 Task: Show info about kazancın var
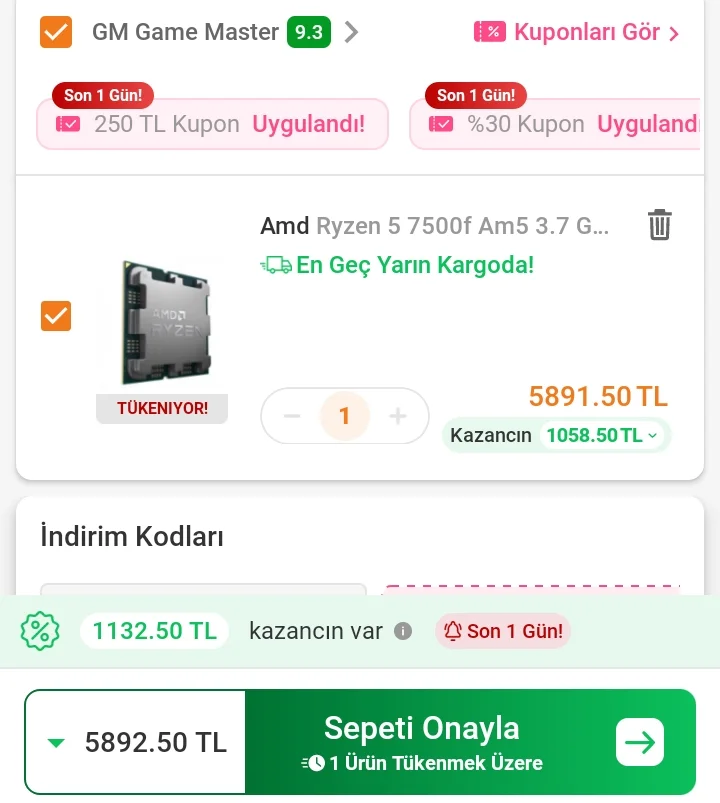403,631
